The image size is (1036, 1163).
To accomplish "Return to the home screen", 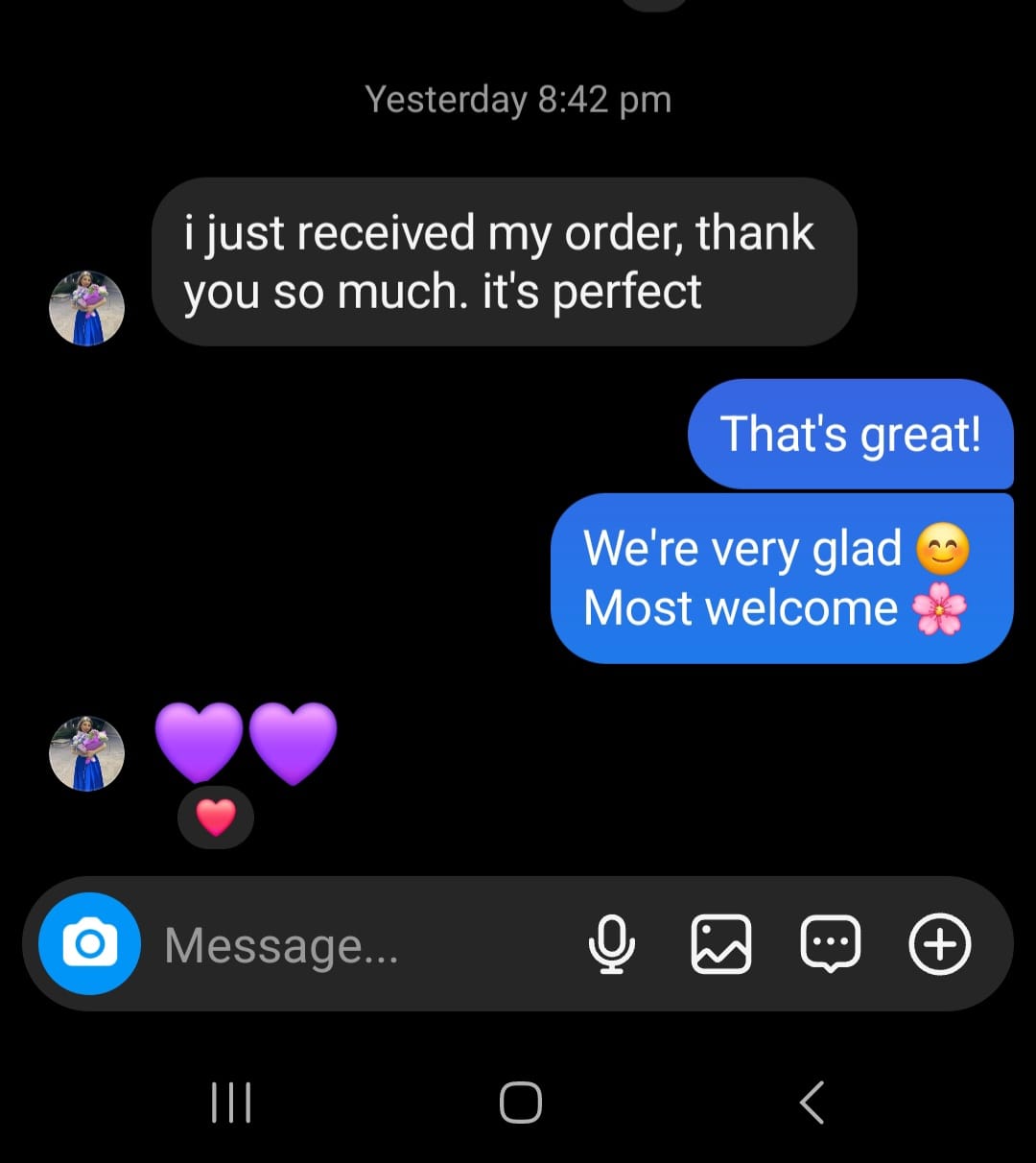I will coord(520,1102).
